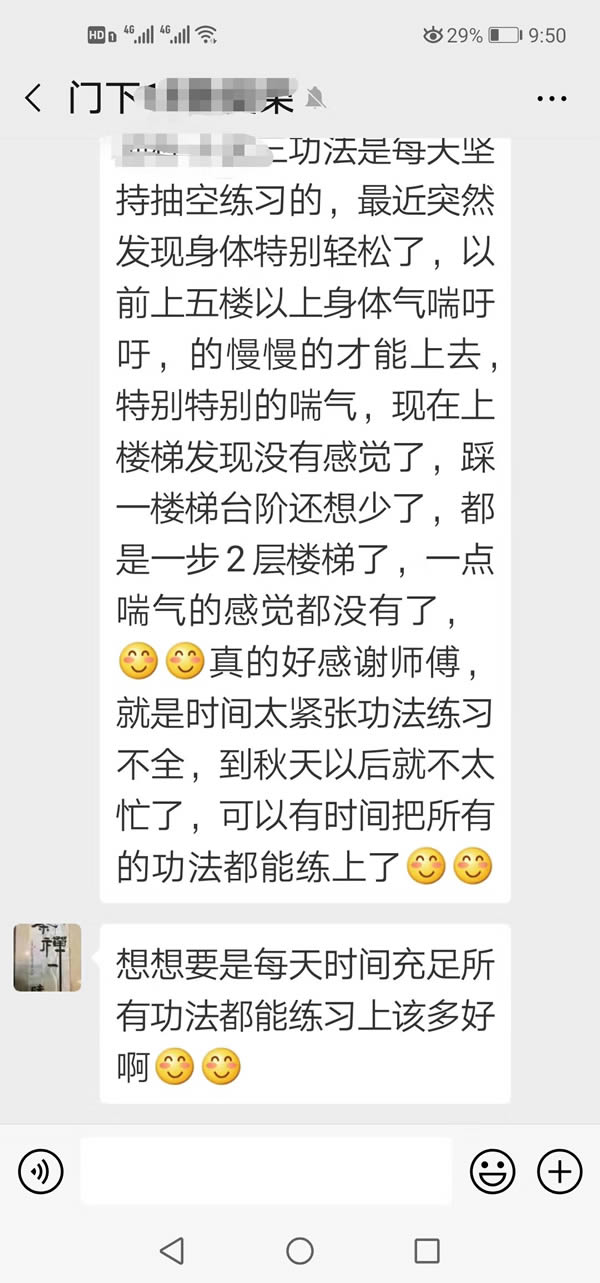Viewport: 600px width, 1283px height.
Task: View the sender's avatar profile
Action: [47, 957]
